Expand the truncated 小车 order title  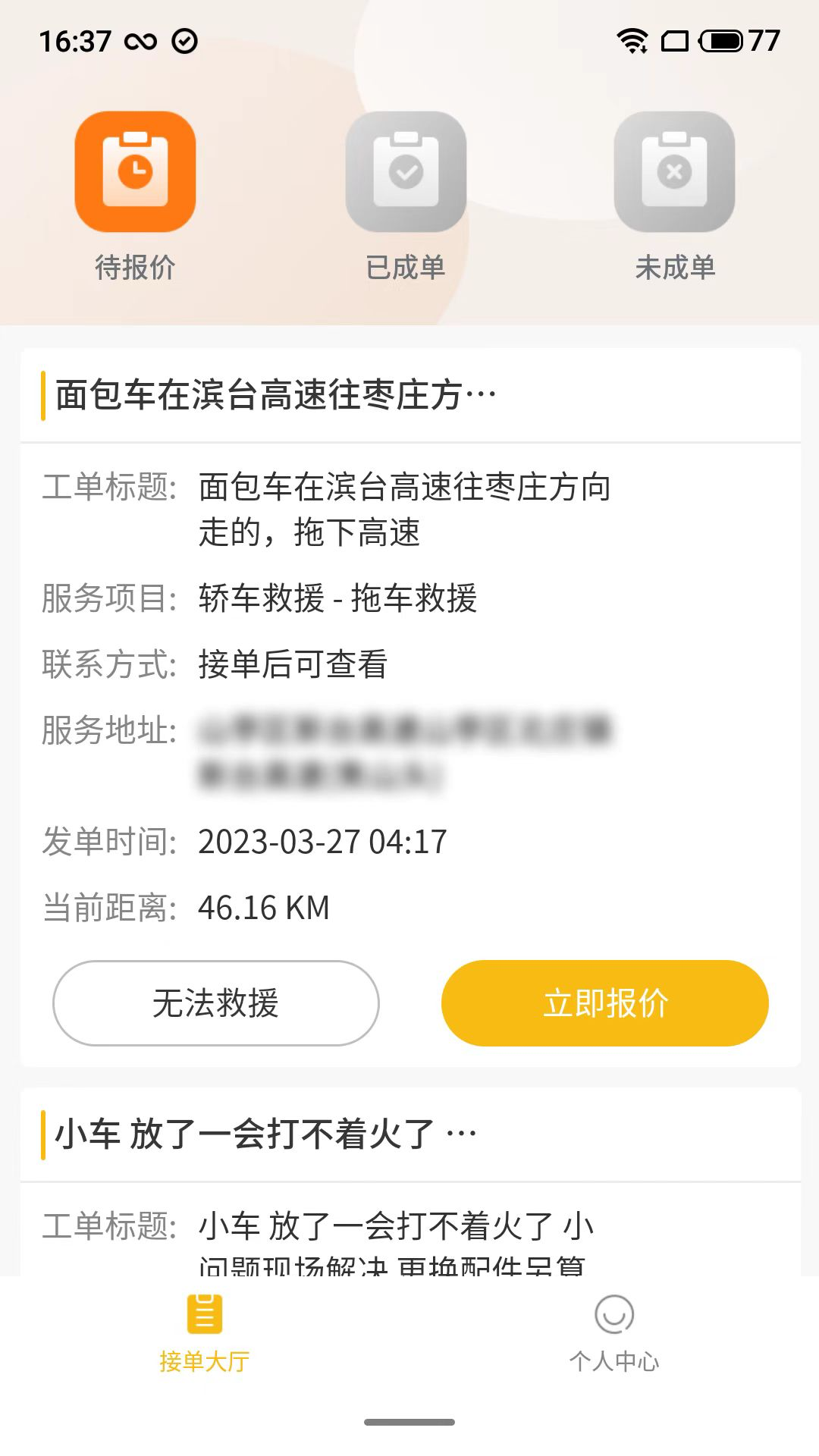click(262, 1132)
